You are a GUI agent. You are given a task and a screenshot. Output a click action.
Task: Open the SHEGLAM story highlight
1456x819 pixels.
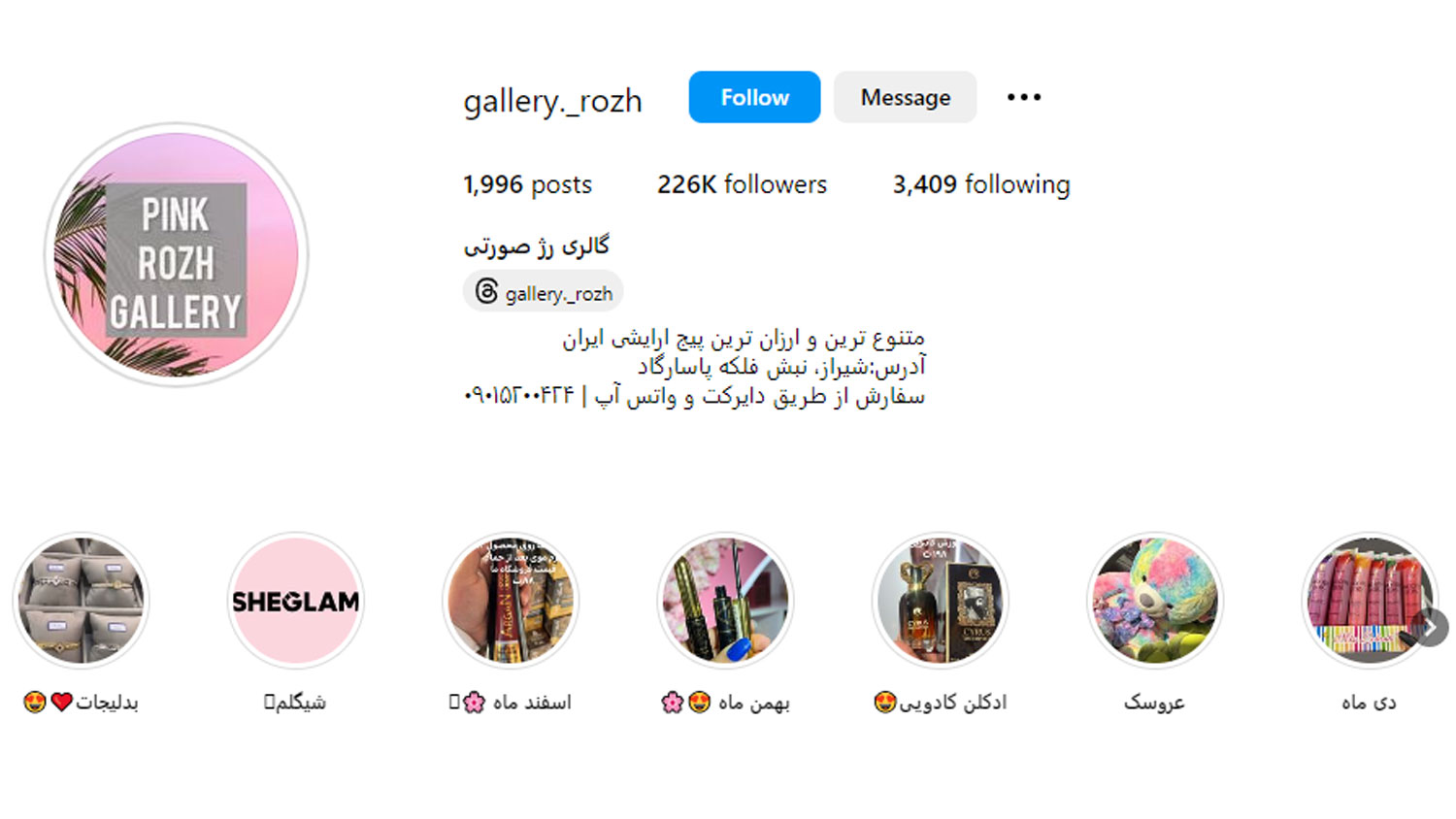coord(296,601)
